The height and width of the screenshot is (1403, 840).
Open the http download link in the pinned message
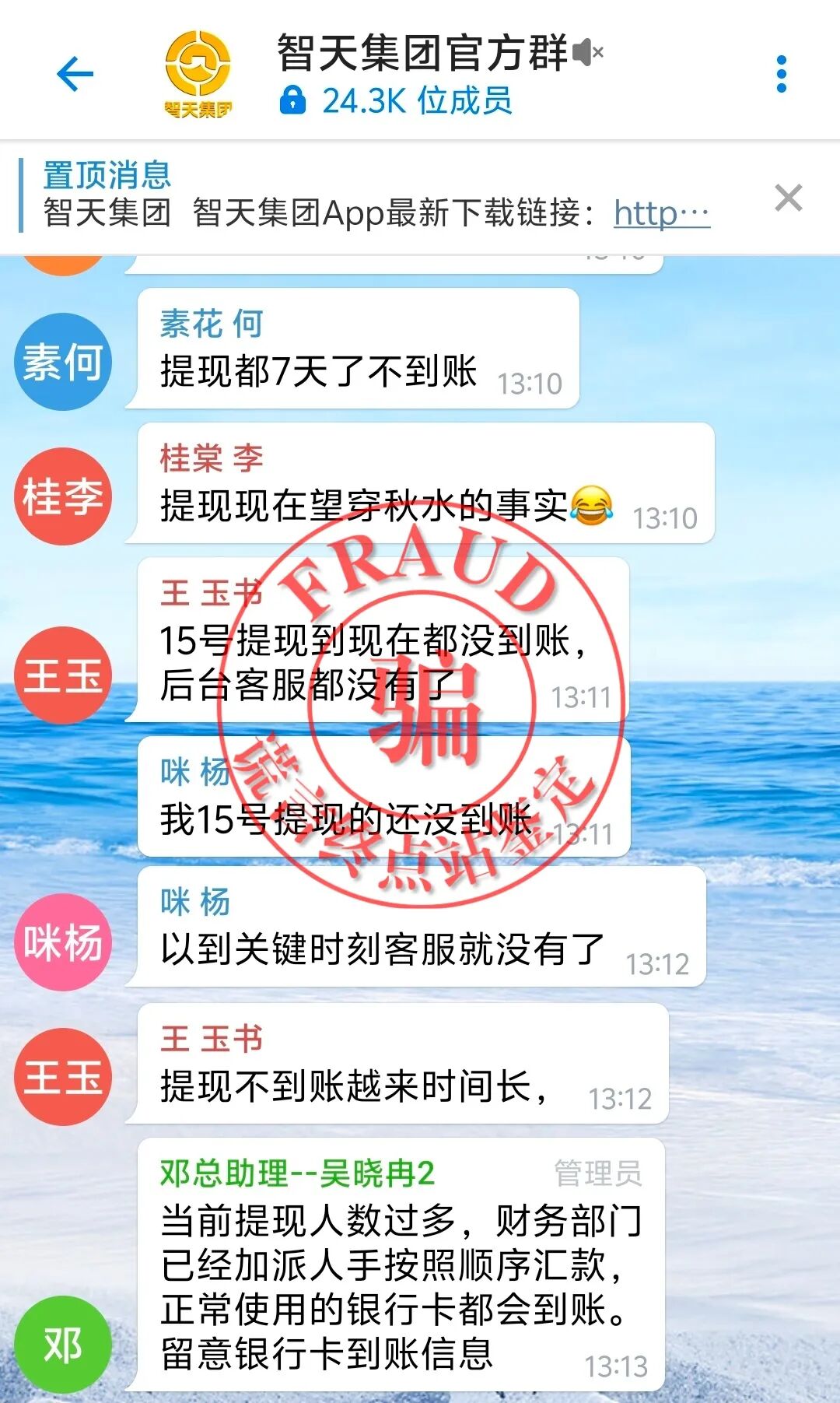(x=661, y=212)
